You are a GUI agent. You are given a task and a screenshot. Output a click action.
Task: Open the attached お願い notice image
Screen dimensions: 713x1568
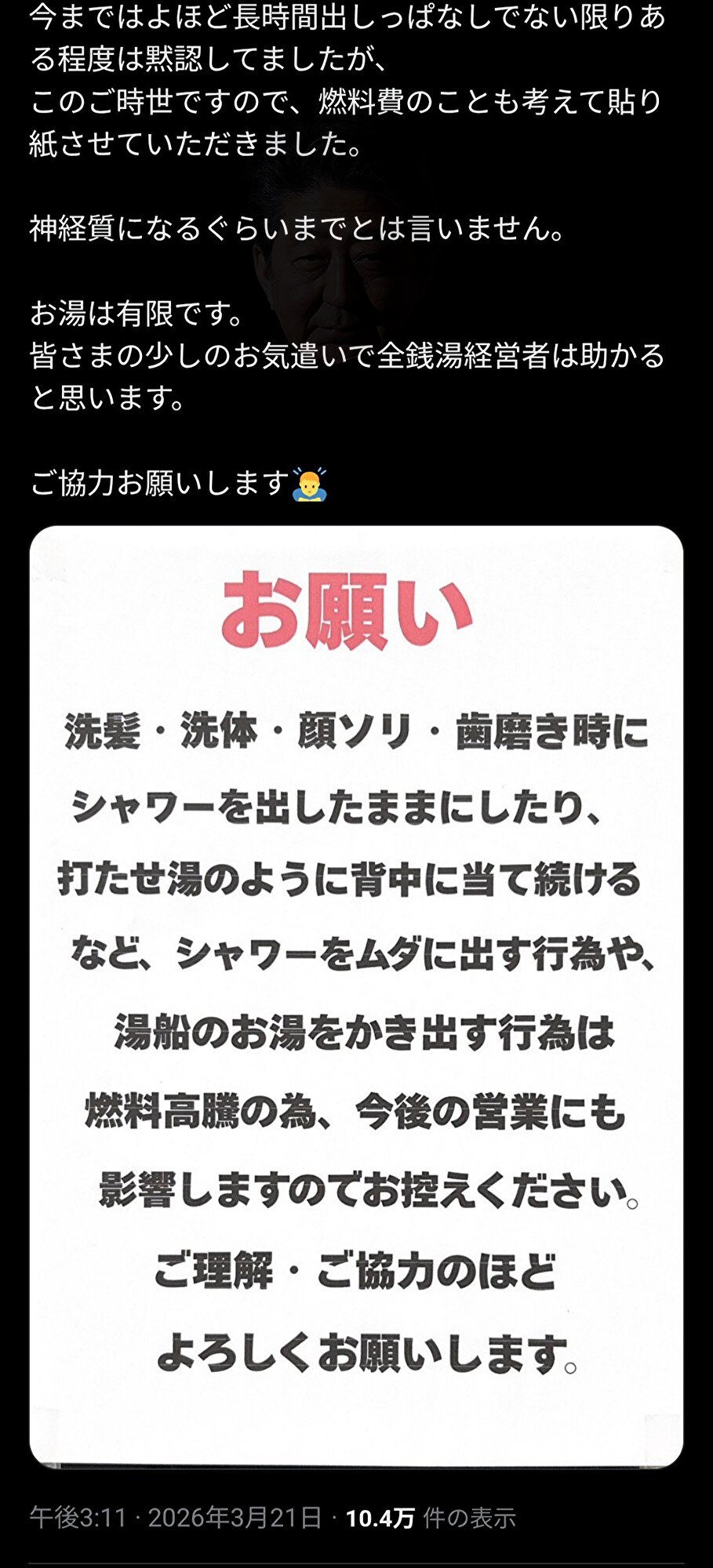click(x=356, y=996)
